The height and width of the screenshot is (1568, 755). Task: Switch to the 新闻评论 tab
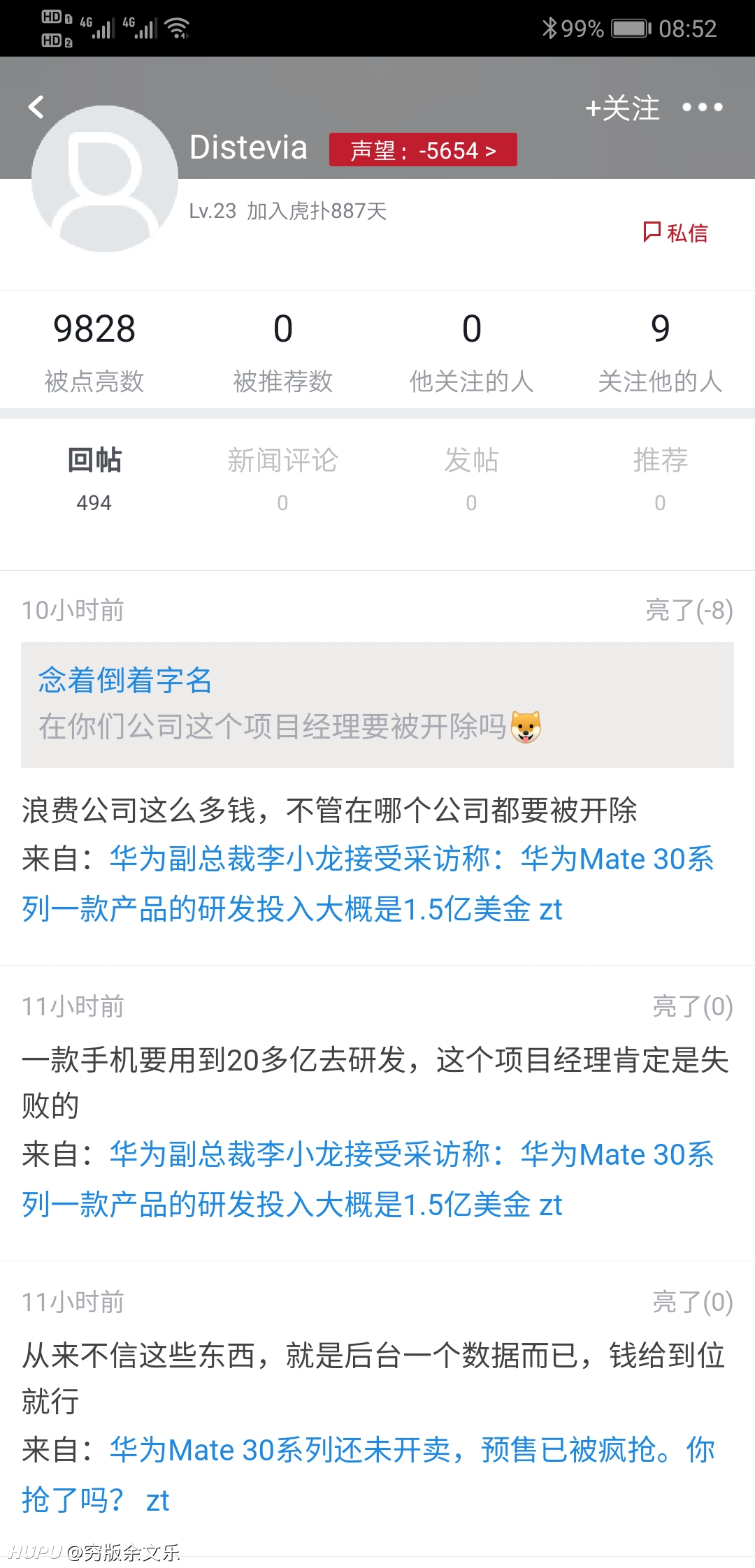click(x=282, y=479)
